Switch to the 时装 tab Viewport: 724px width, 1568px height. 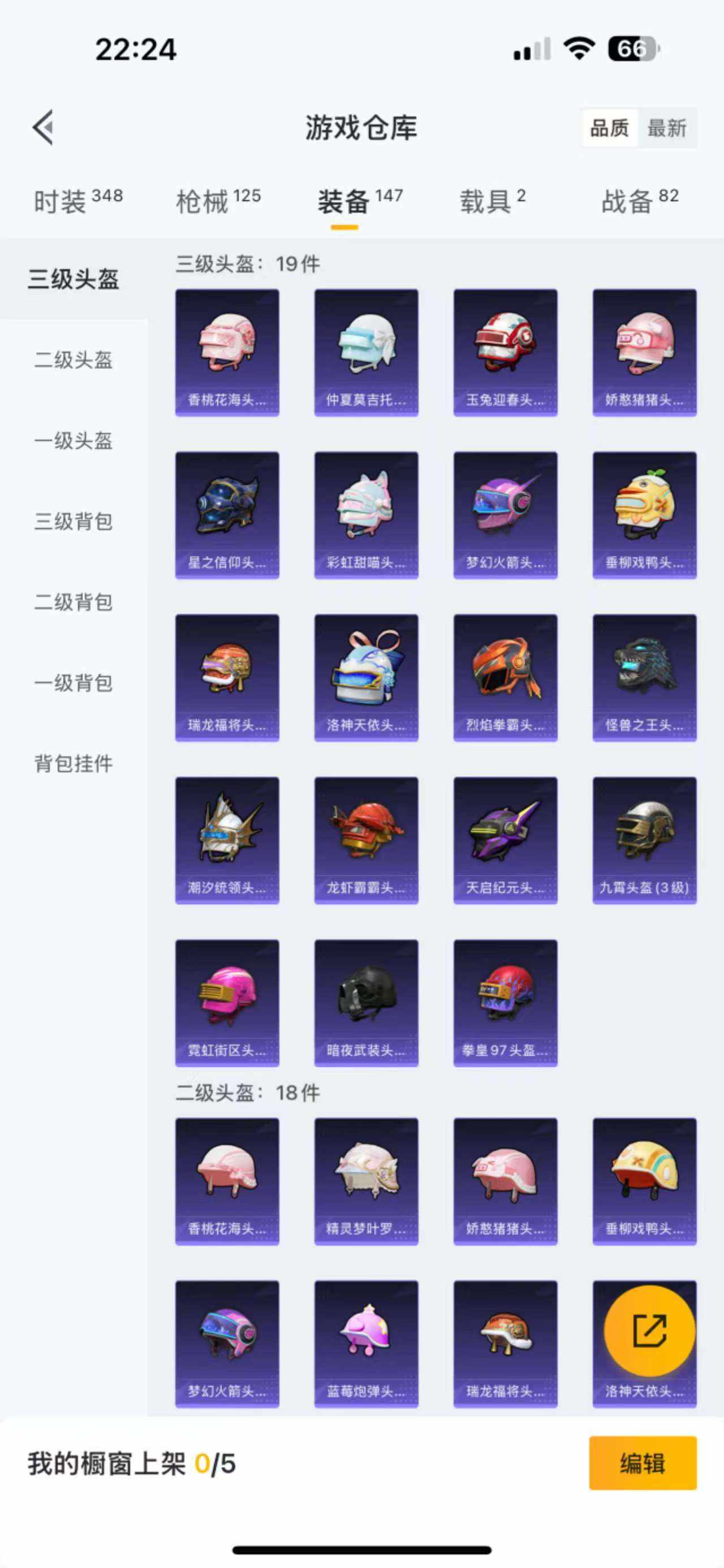[x=78, y=201]
